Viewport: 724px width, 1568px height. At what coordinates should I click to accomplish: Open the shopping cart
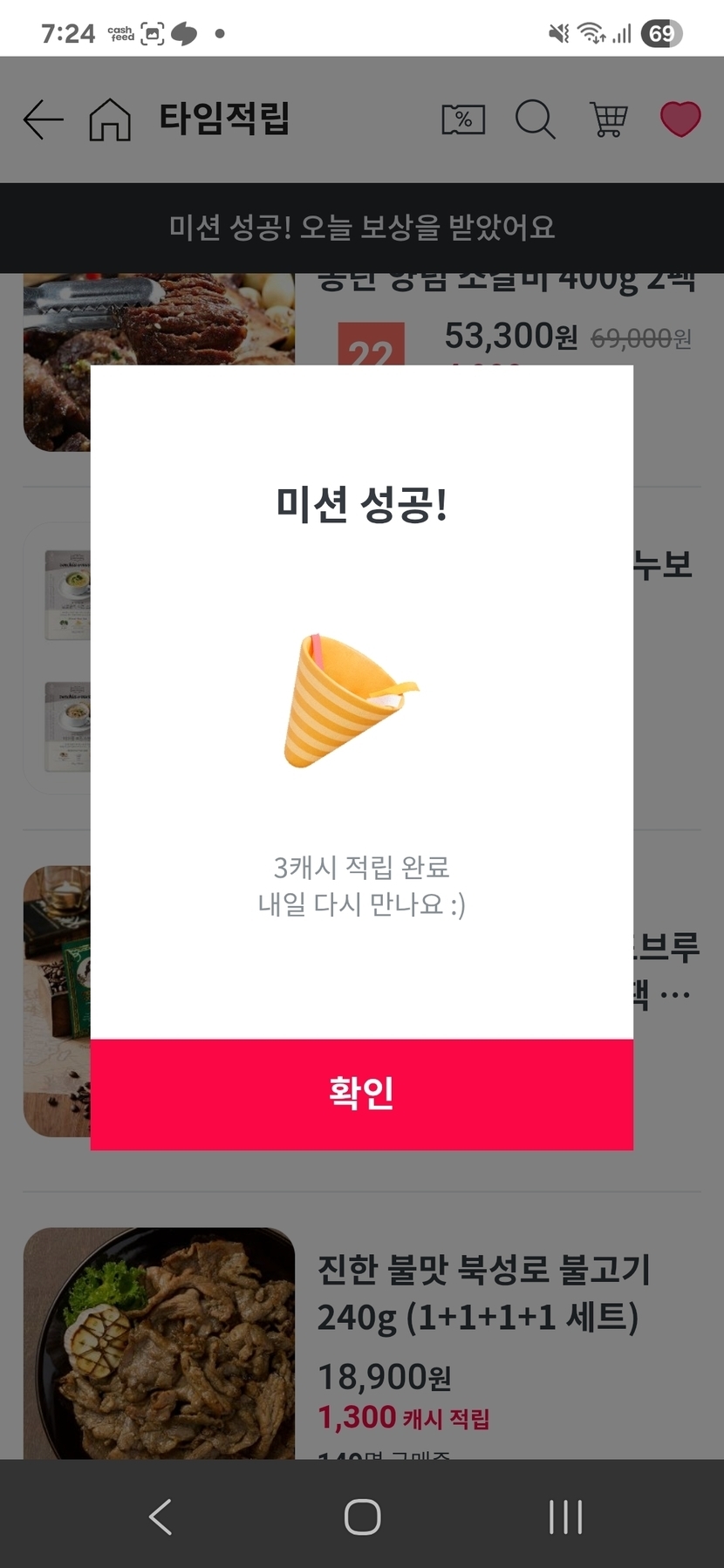(608, 119)
